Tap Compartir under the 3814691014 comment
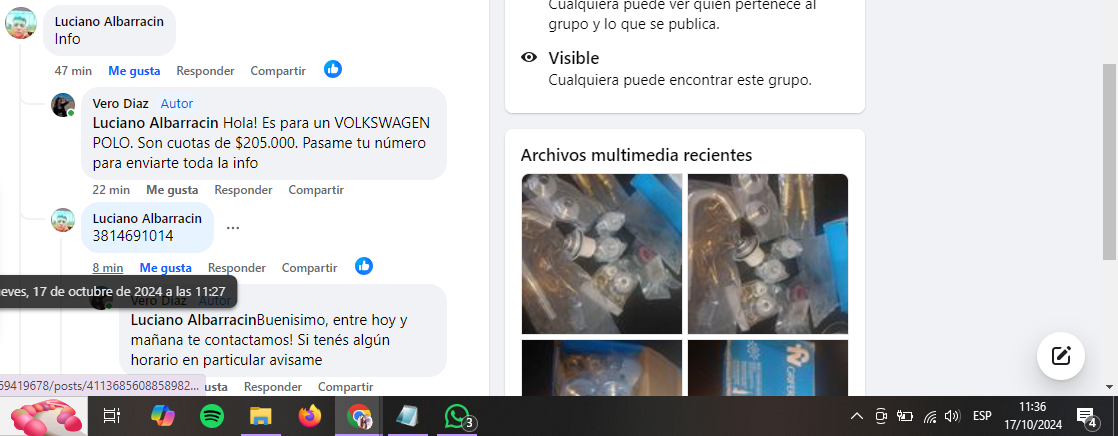Viewport: 1118px width, 436px height. 309,268
